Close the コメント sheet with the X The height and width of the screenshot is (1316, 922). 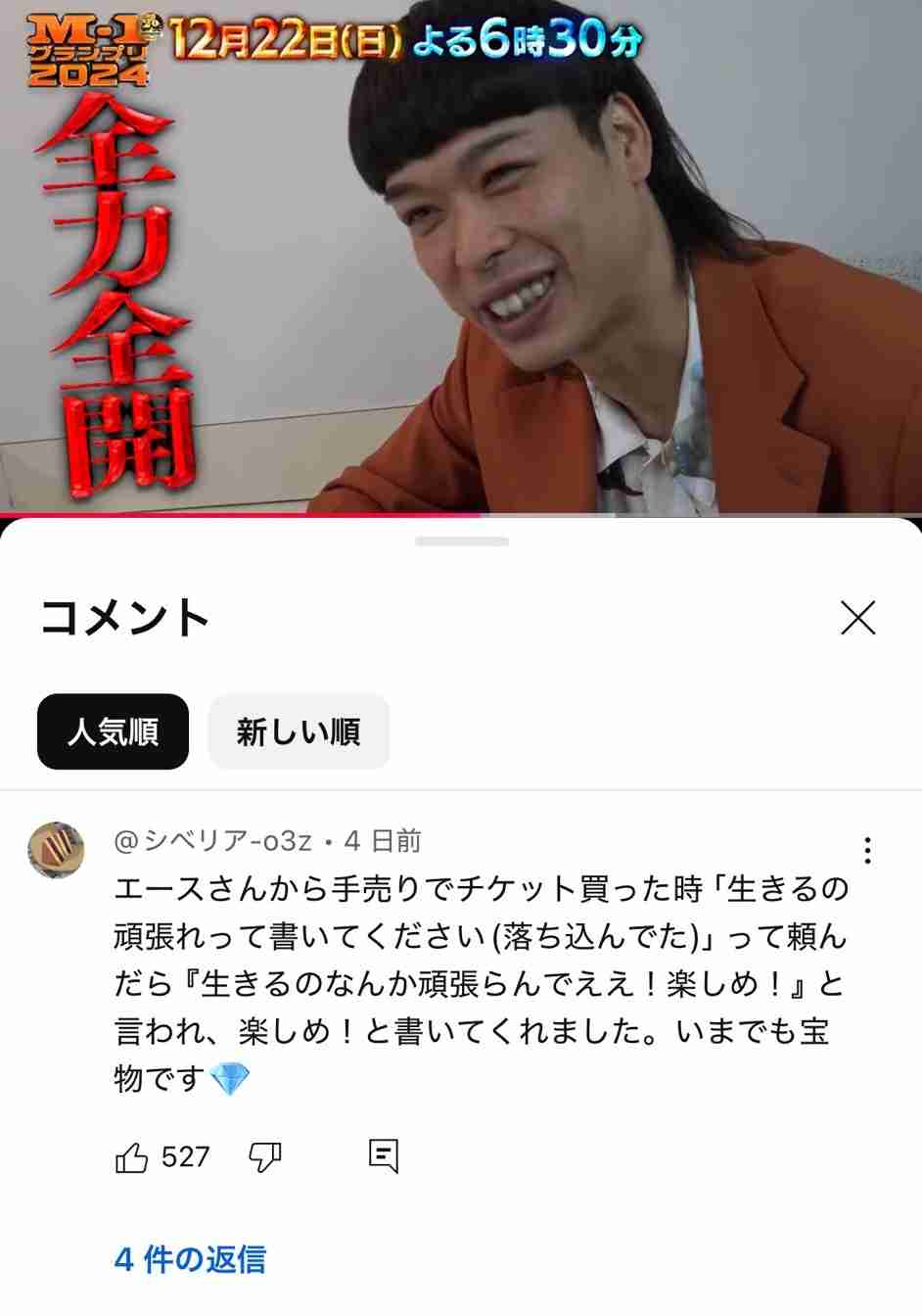(x=857, y=618)
